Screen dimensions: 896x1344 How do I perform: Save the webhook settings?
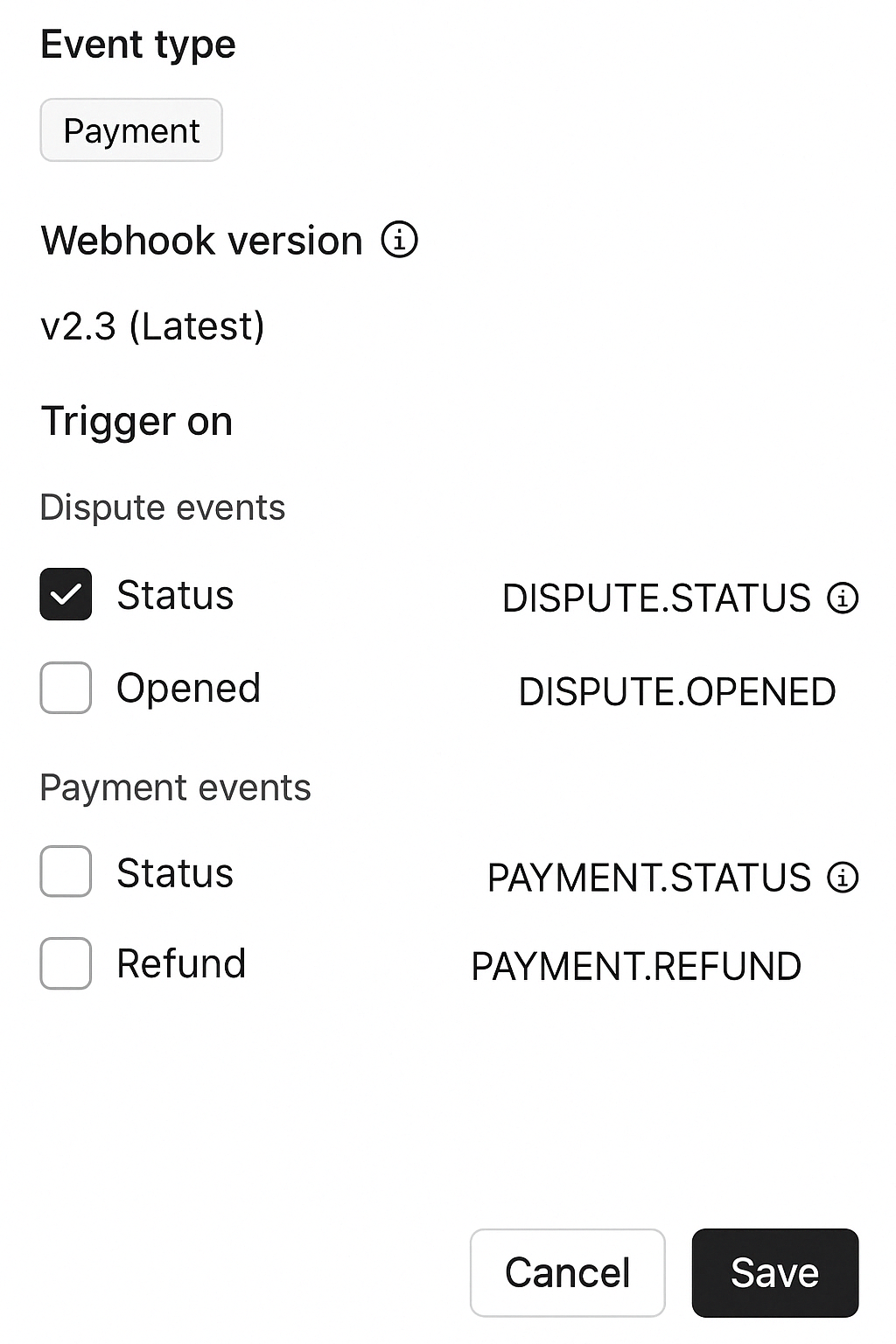pyautogui.click(x=774, y=1272)
